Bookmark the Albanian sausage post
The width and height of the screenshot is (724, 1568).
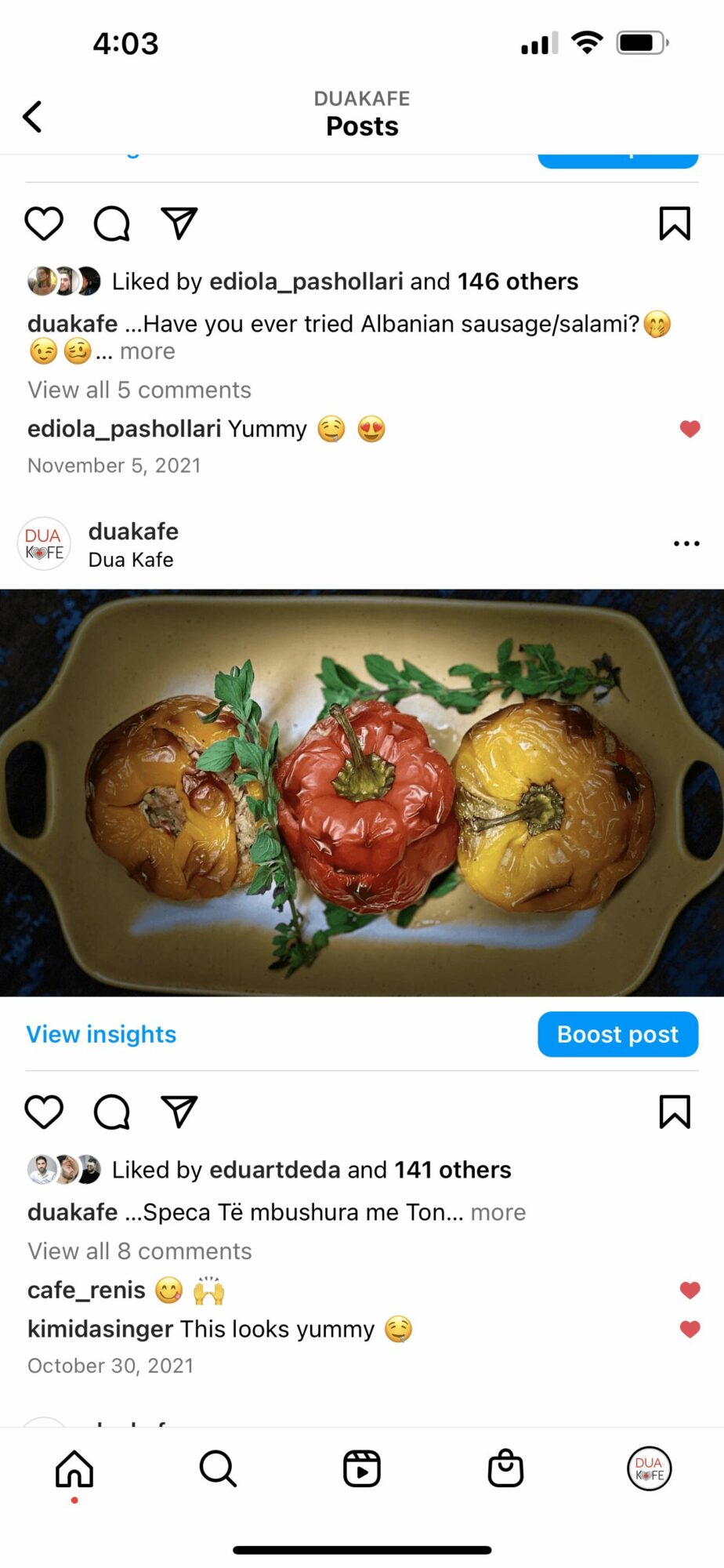pos(674,223)
